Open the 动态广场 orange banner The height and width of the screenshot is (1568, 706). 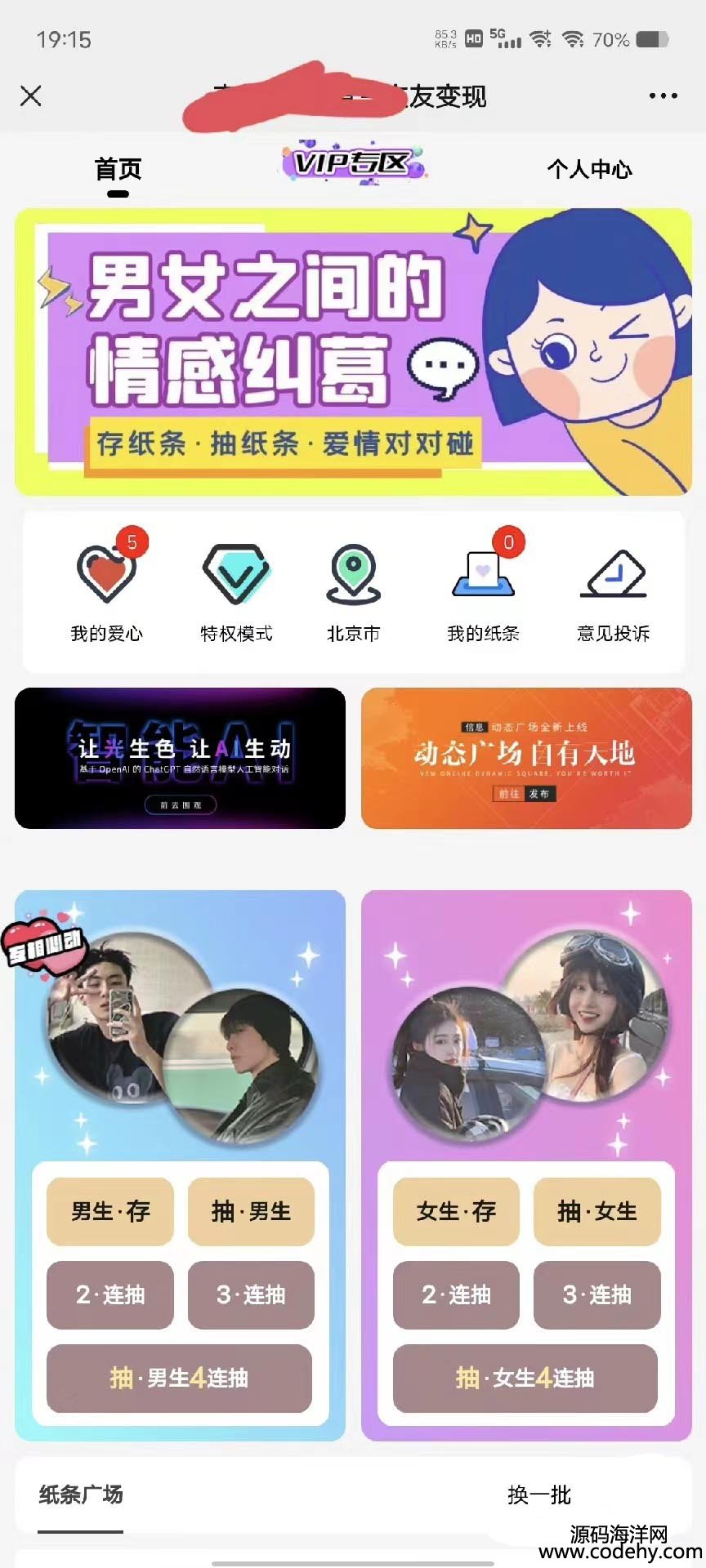point(526,759)
